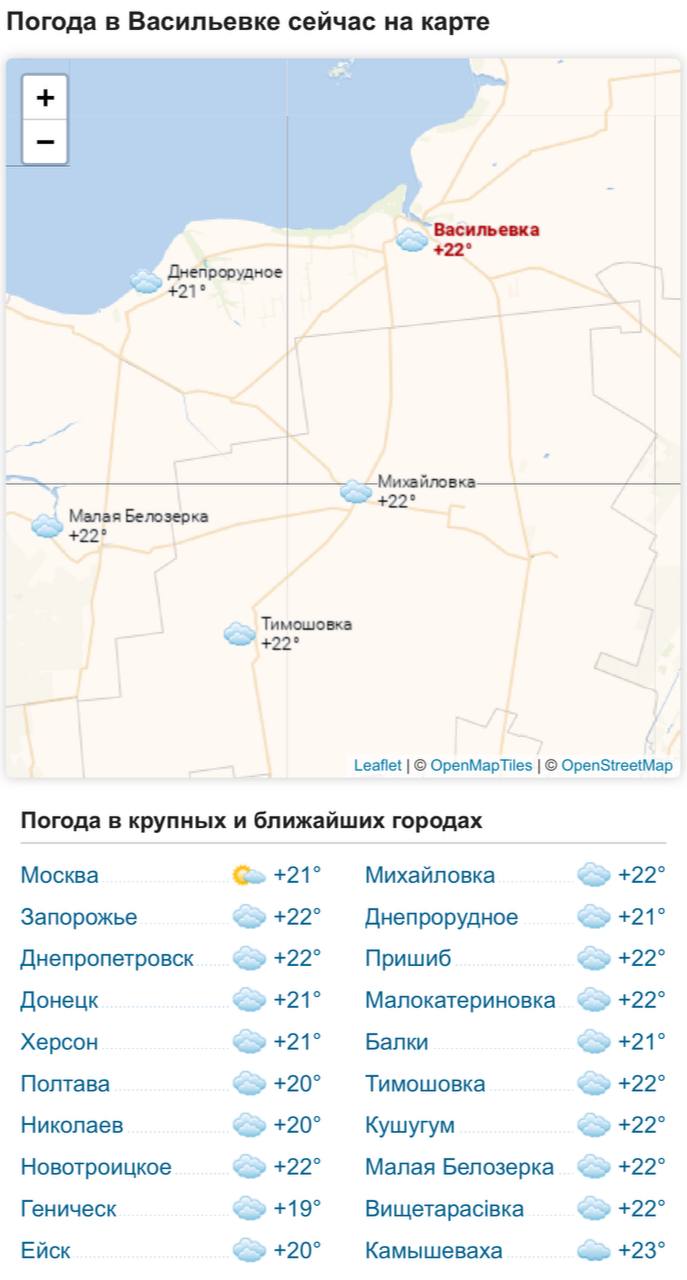Zoom out on the map
Image resolution: width=687 pixels, height=1280 pixels.
click(45, 142)
